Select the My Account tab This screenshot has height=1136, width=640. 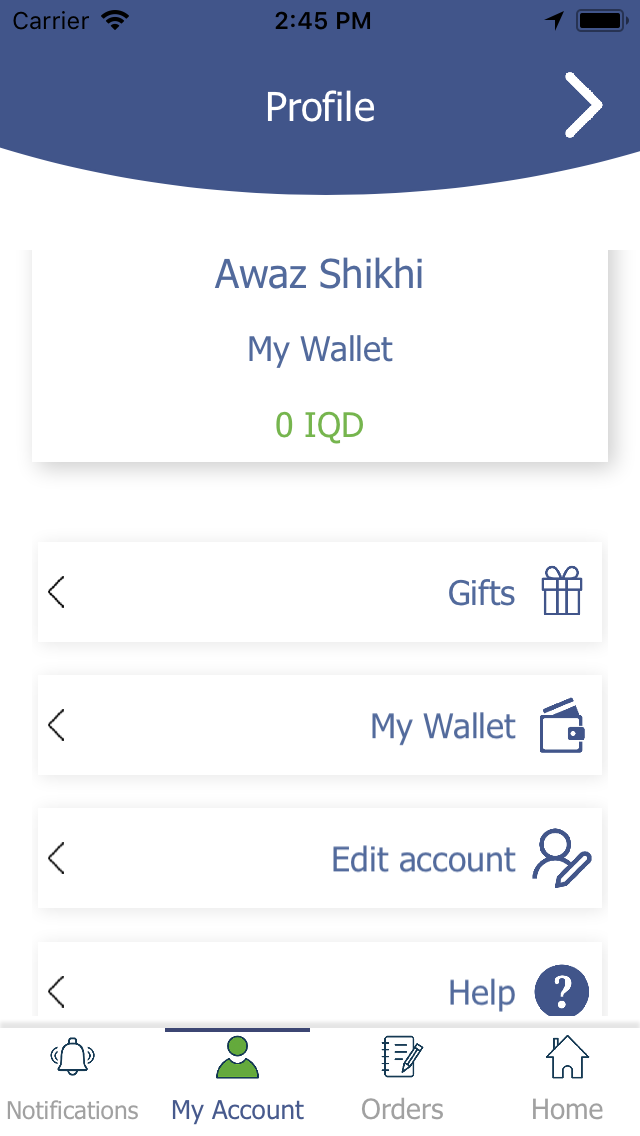click(238, 1080)
